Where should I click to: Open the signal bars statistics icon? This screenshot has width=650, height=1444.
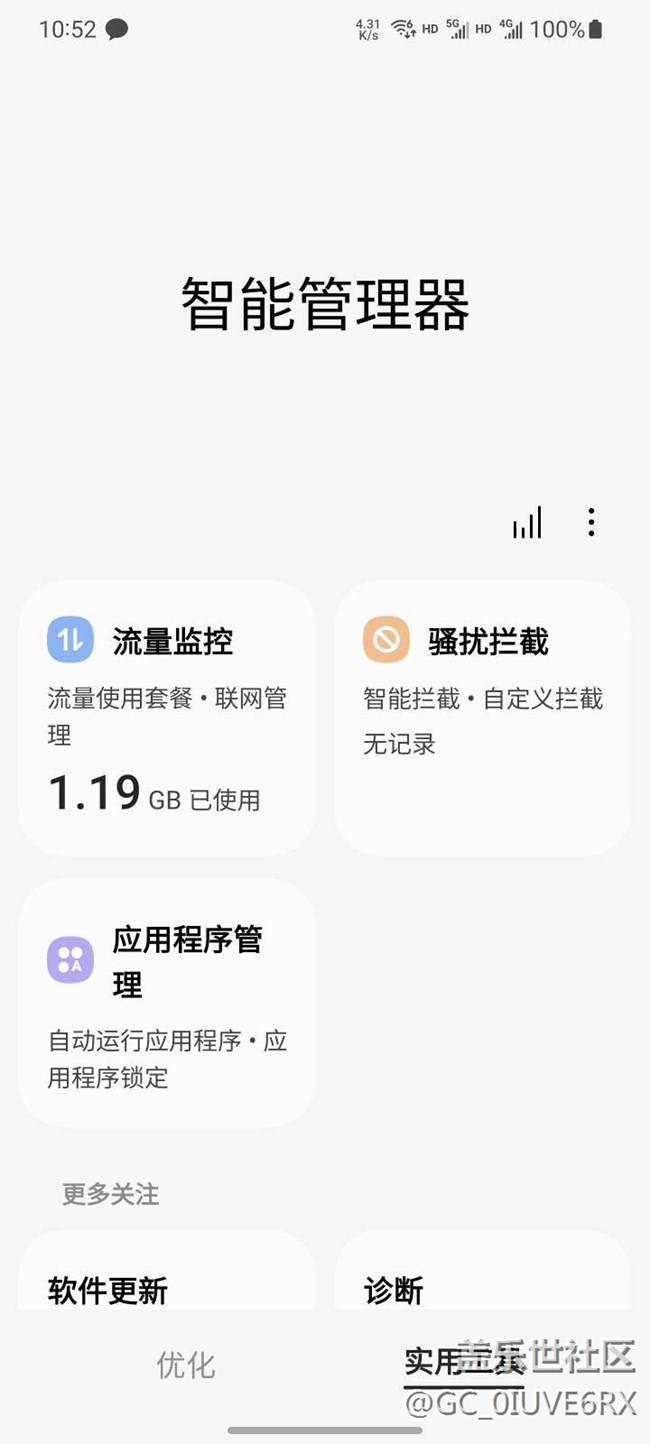click(x=527, y=523)
